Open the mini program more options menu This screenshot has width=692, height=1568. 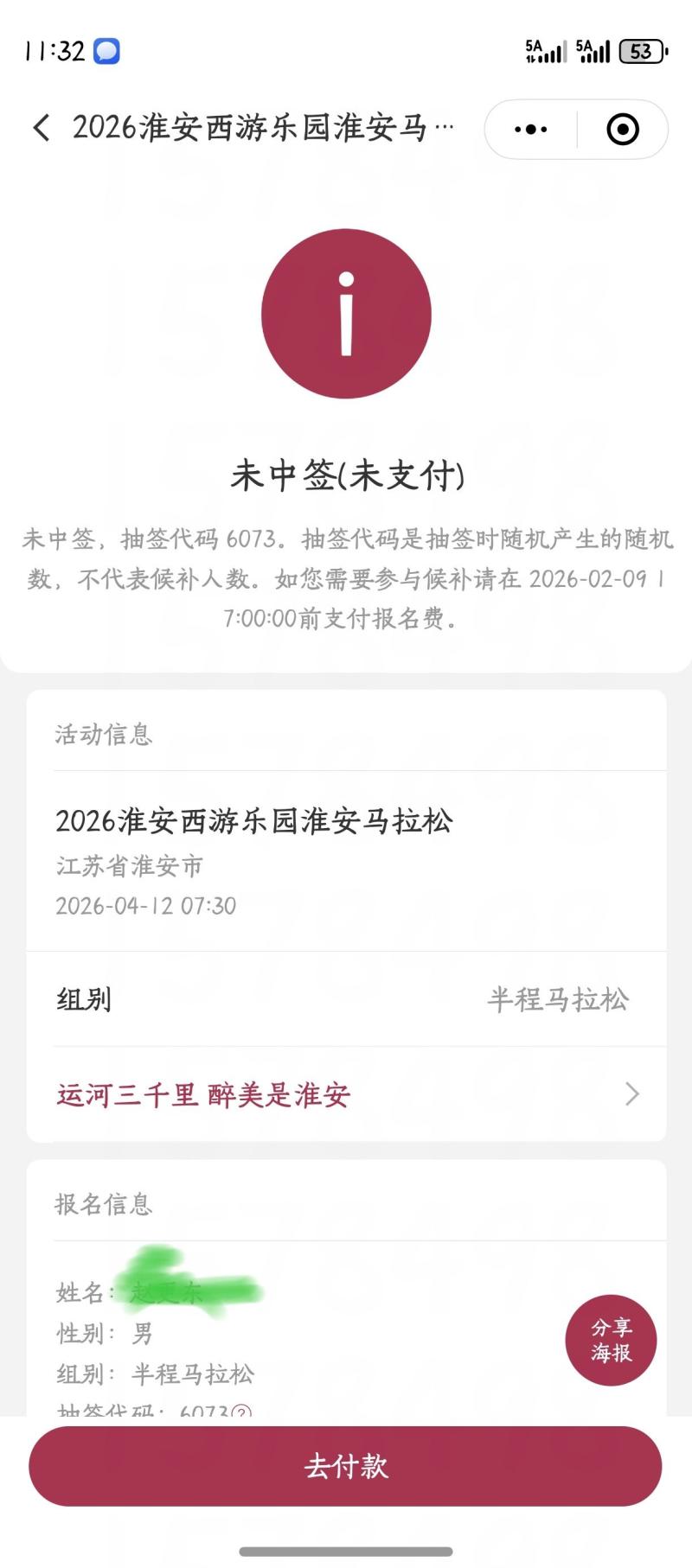[x=530, y=130]
